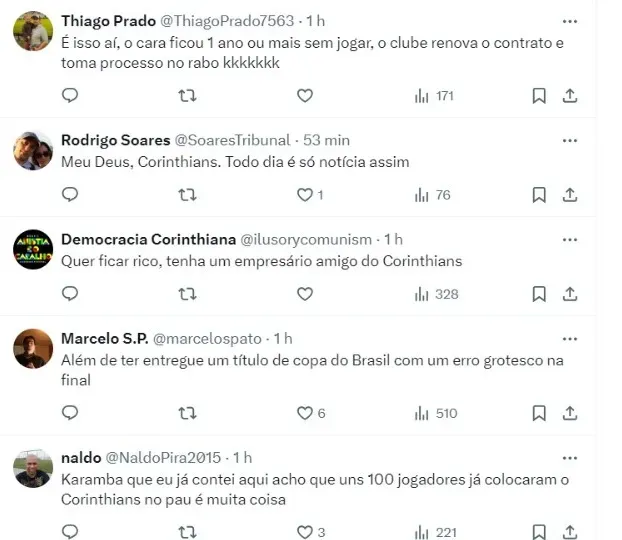622x540 pixels.
Task: Like naldo's tweet
Action: coord(305,532)
